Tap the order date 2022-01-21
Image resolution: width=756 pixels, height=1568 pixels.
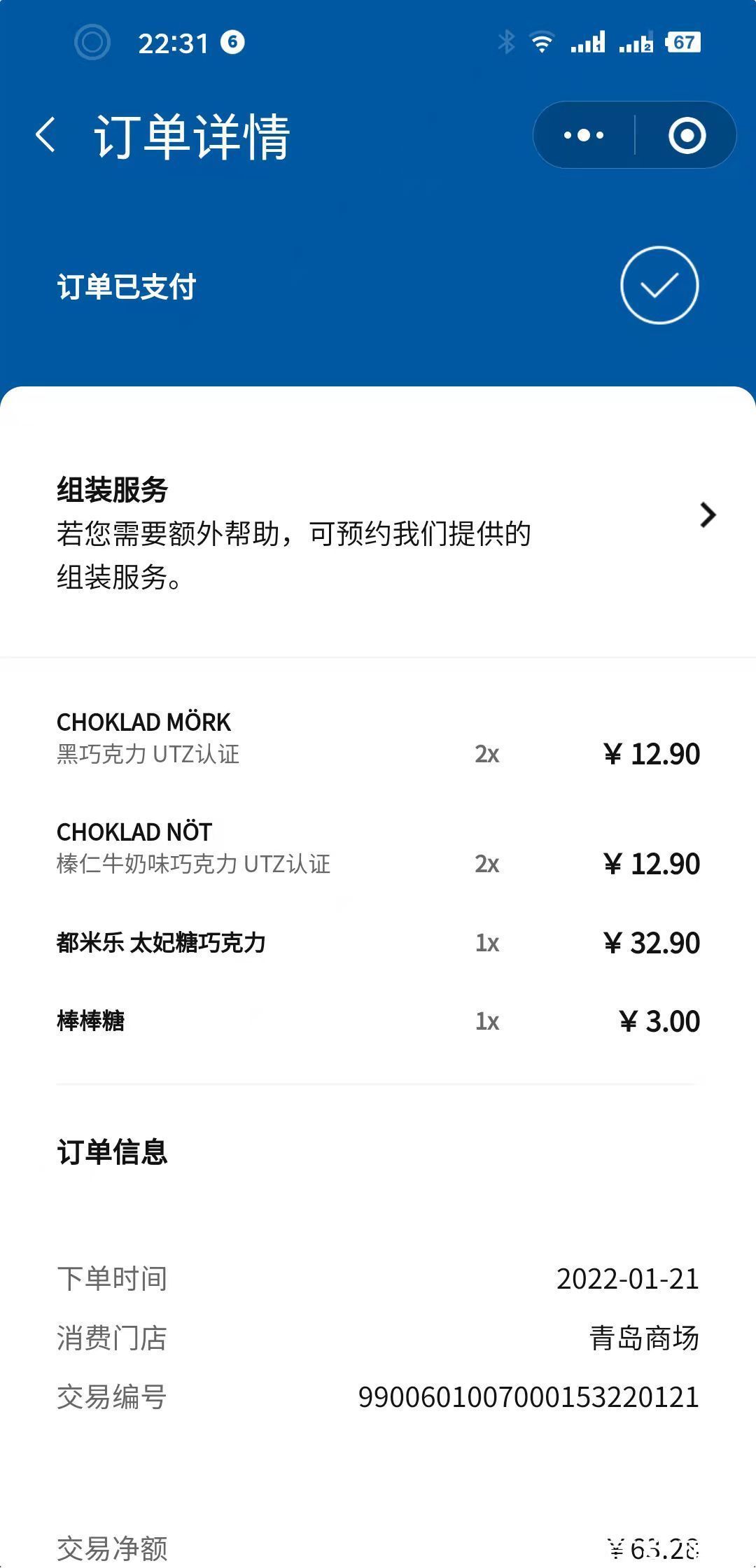(628, 1277)
